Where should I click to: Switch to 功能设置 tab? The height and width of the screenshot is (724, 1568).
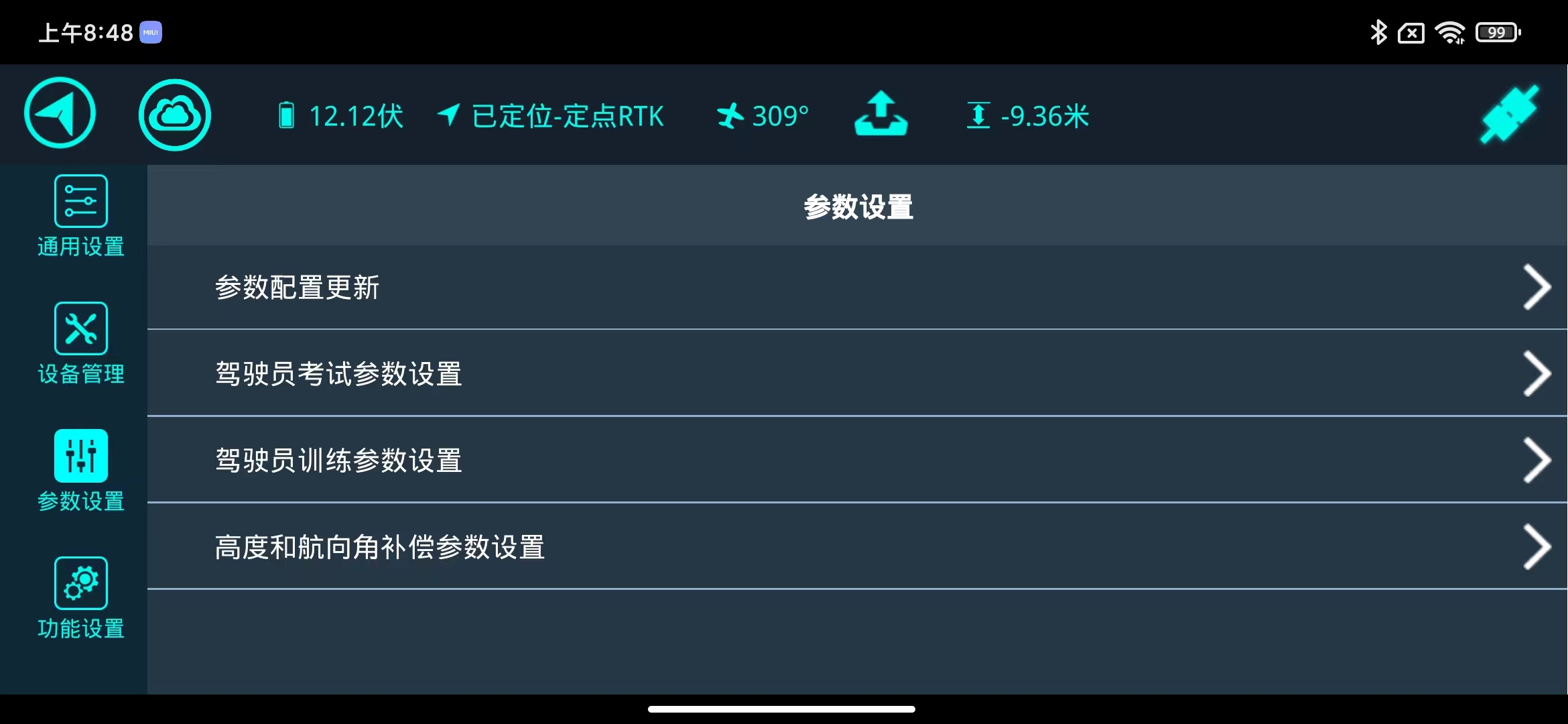point(80,598)
